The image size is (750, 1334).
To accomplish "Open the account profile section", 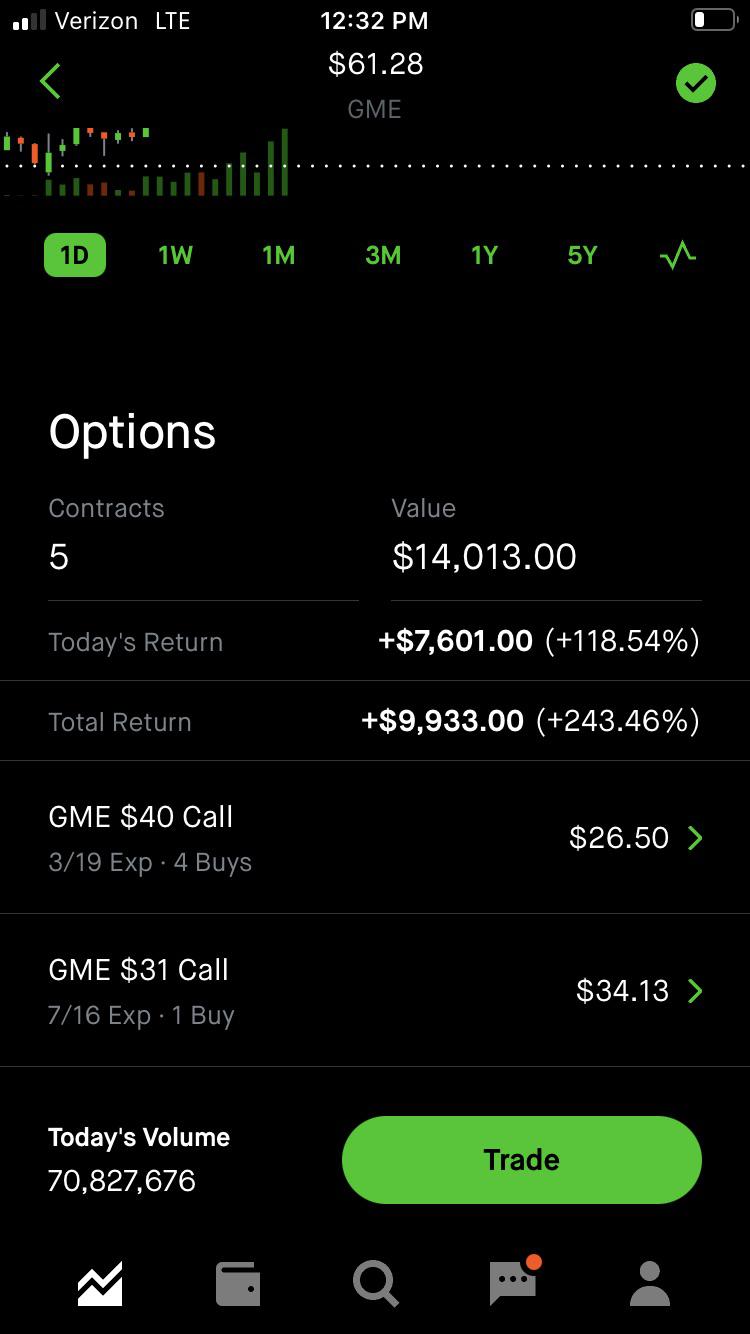I will (x=648, y=1283).
